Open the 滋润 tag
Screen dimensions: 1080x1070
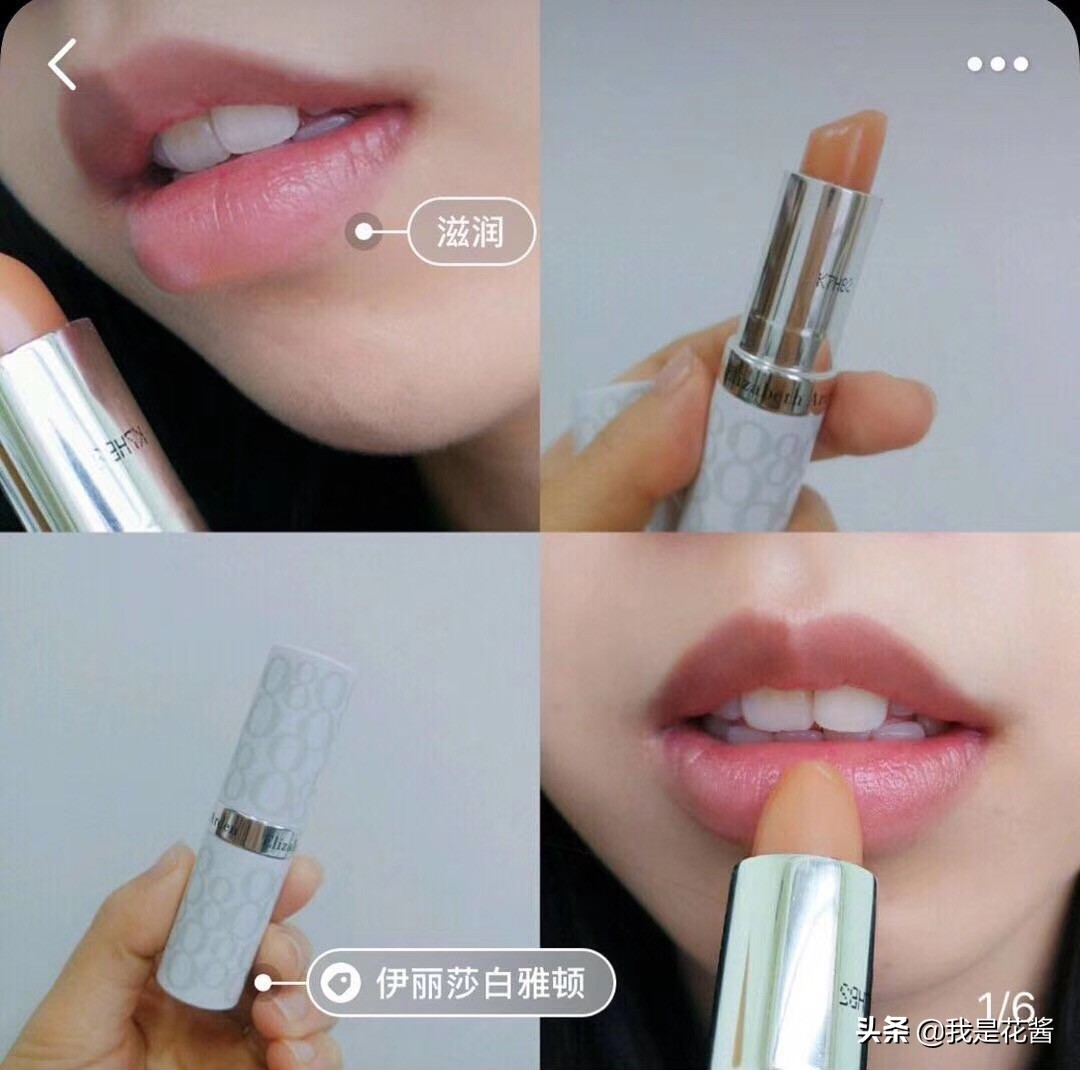coord(471,233)
